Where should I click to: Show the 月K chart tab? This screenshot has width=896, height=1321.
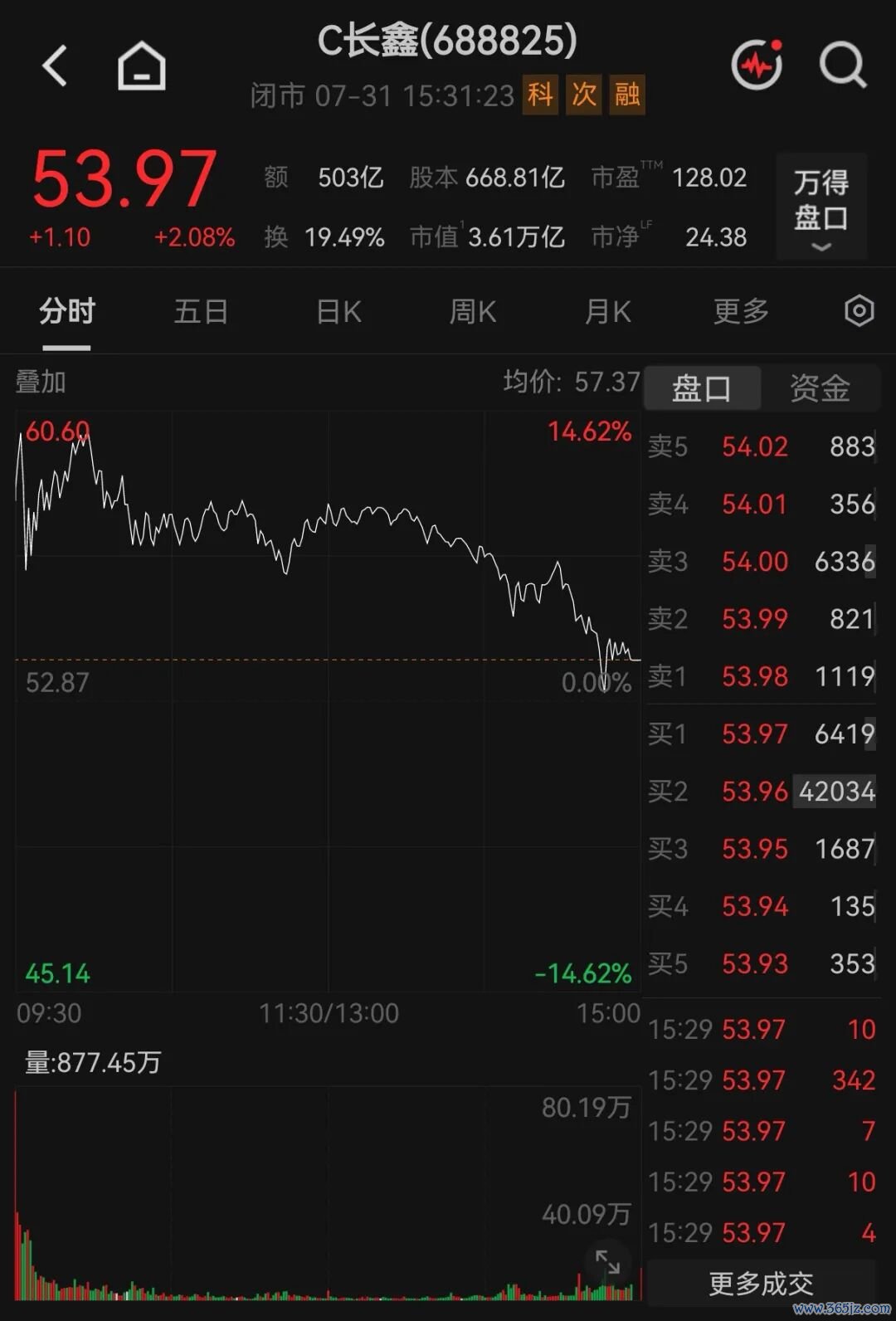[x=607, y=313]
